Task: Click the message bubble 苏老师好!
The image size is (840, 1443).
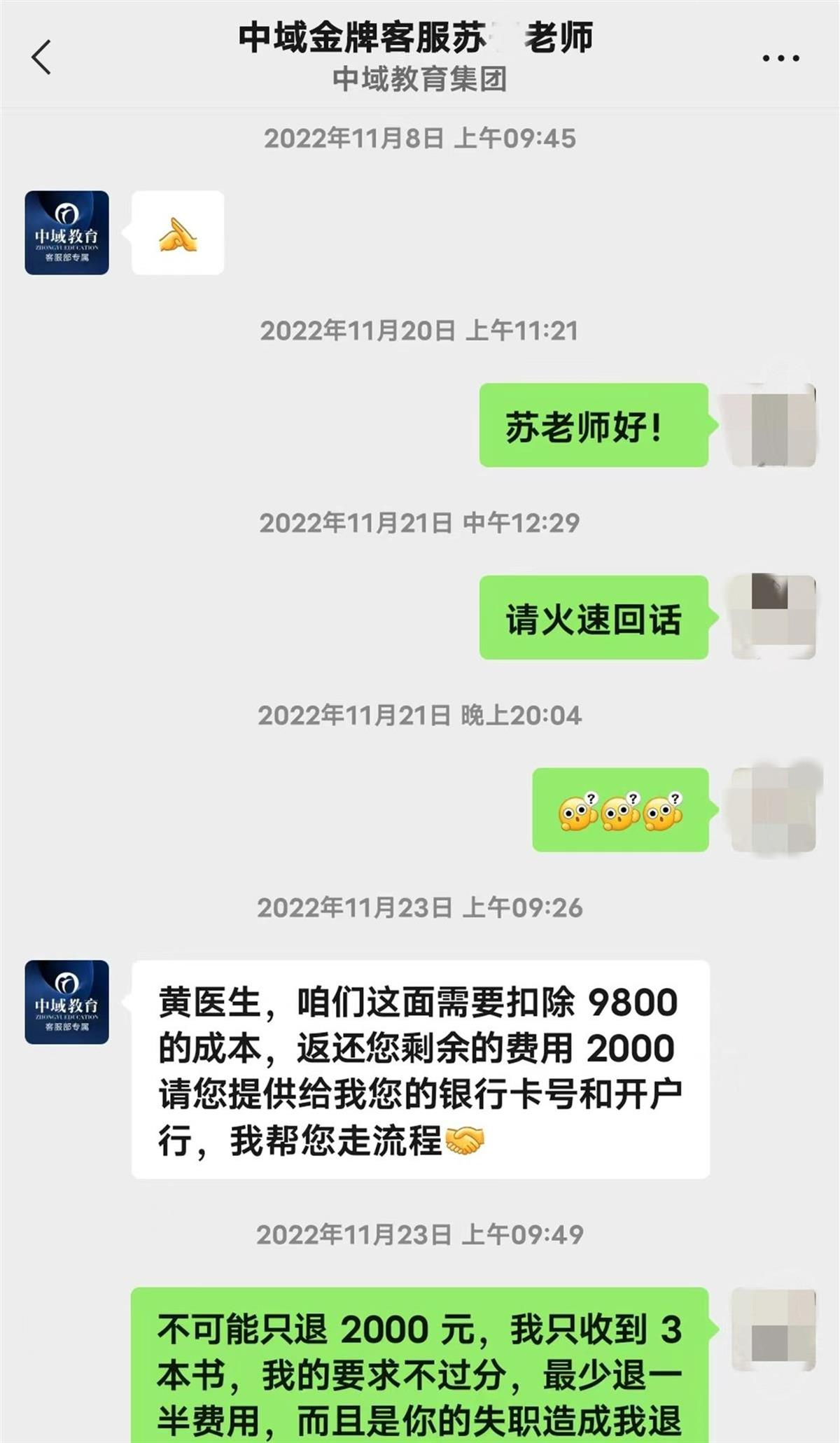Action: pos(591,426)
